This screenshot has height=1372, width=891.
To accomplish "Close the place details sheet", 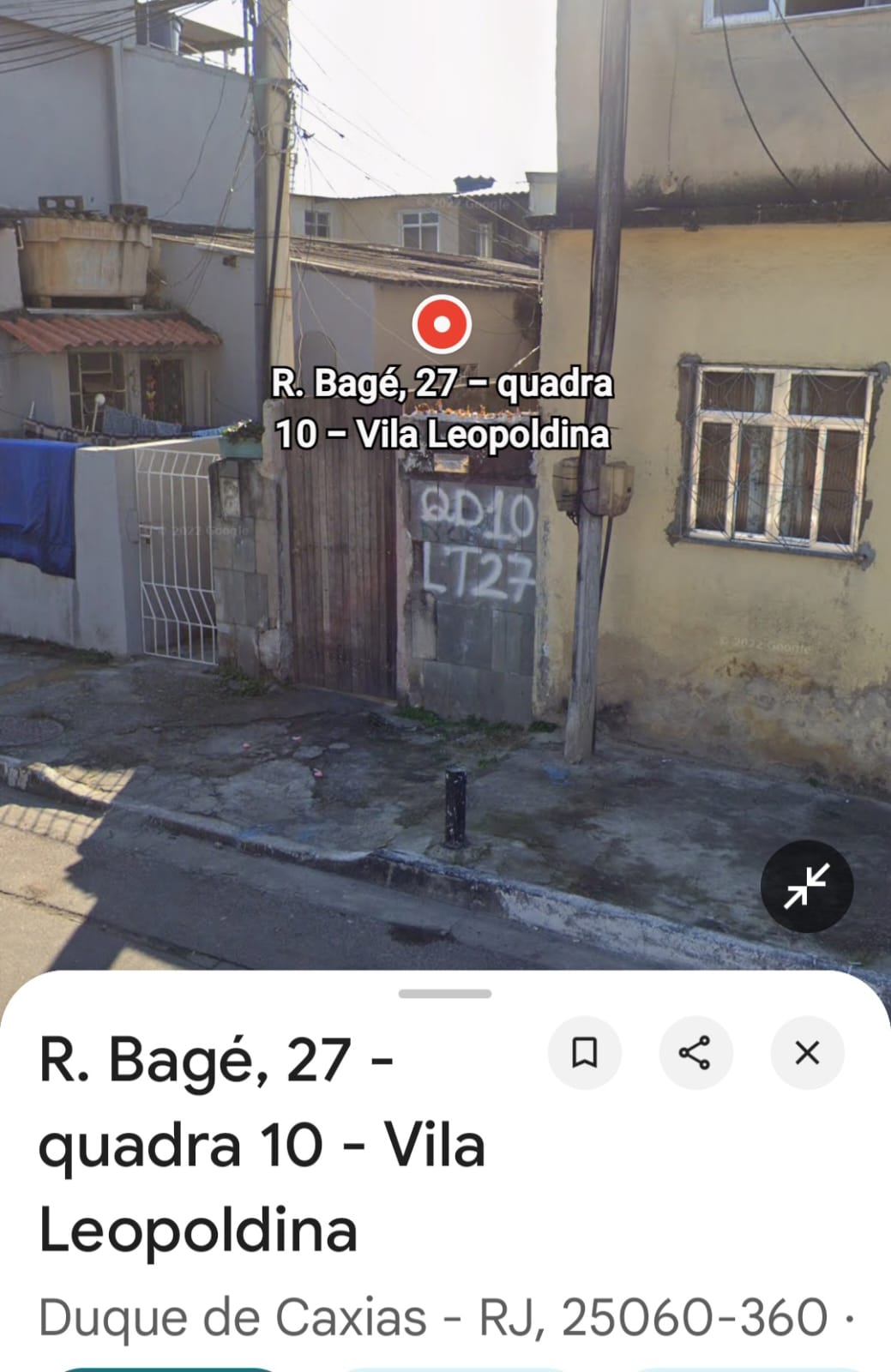I will pos(807,1052).
